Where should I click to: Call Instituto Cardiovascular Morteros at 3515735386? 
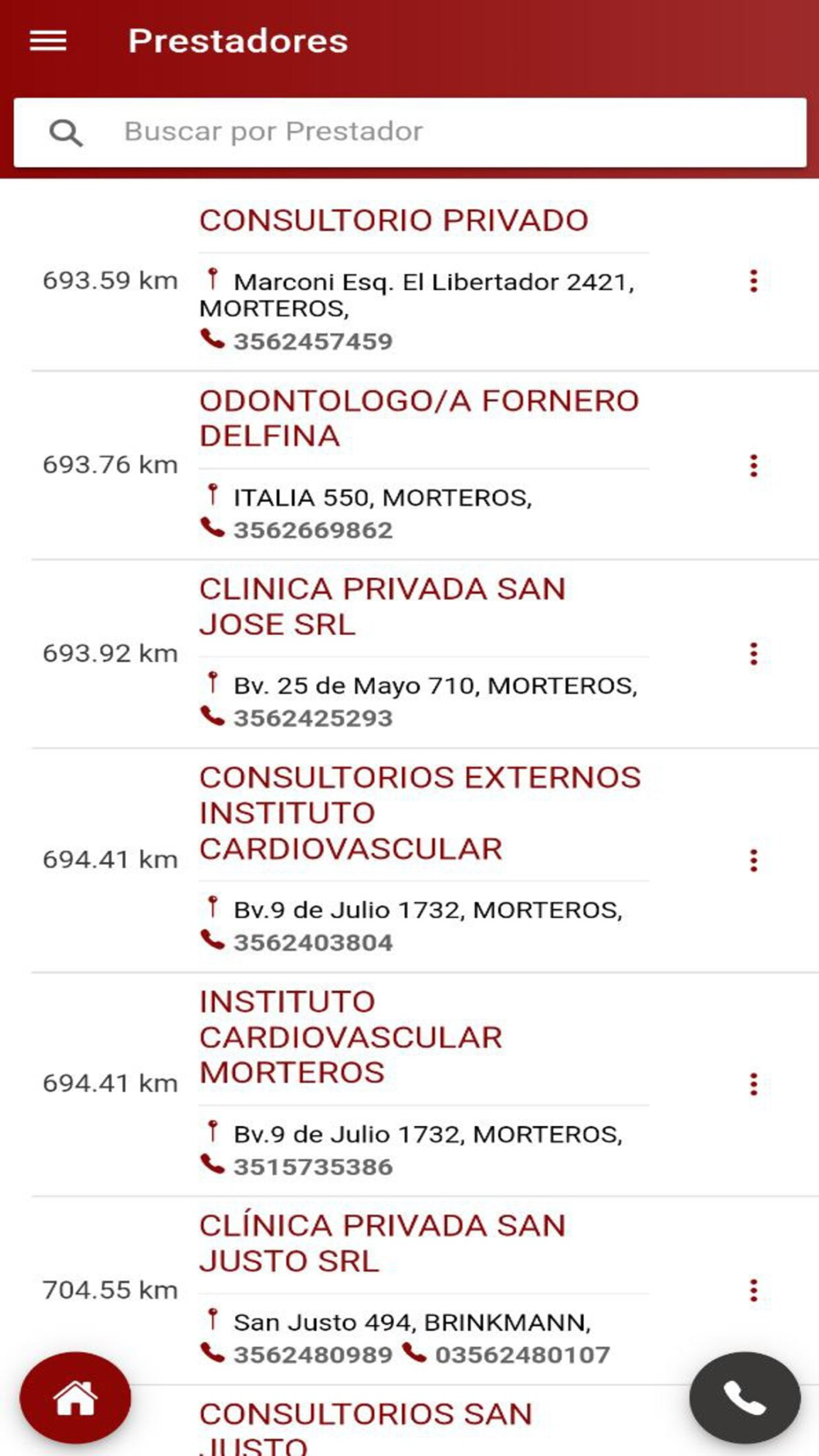click(x=312, y=1167)
